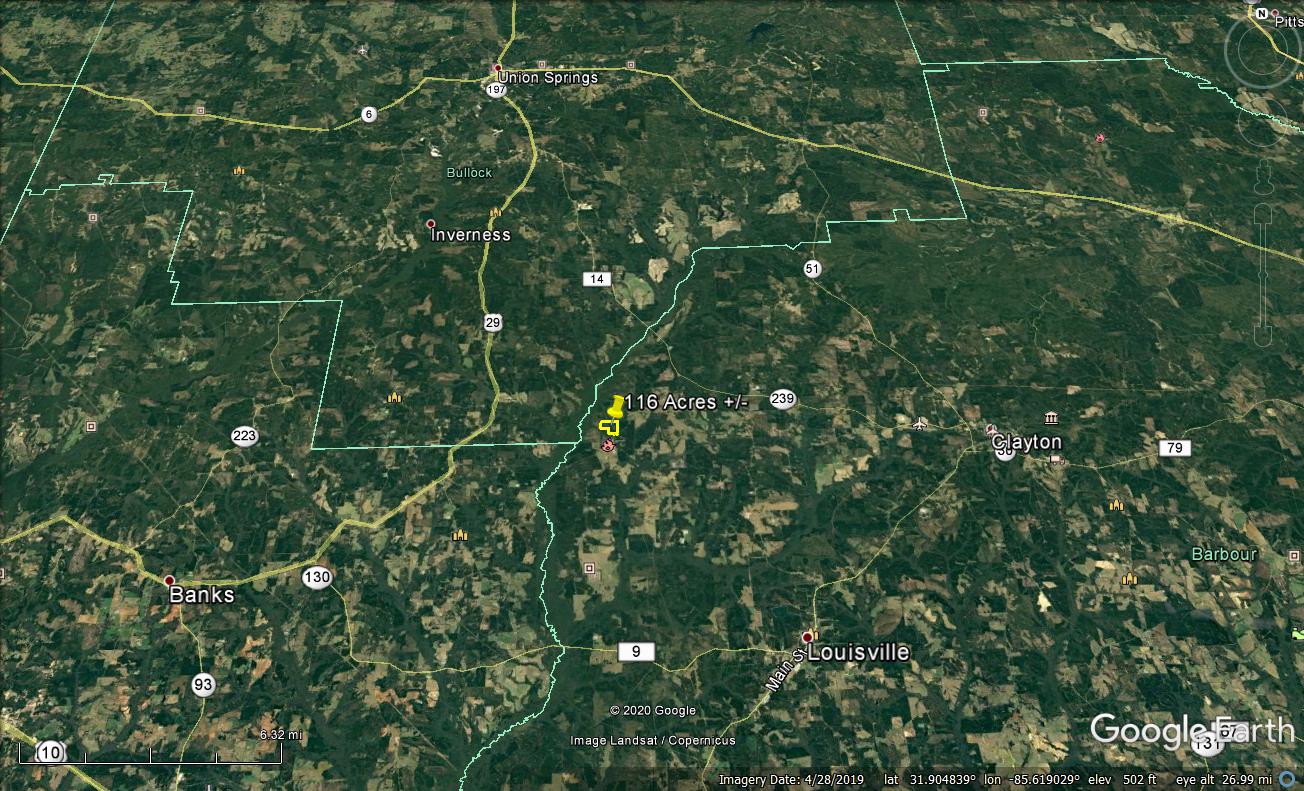Select the Union Springs place marker

pyautogui.click(x=497, y=68)
